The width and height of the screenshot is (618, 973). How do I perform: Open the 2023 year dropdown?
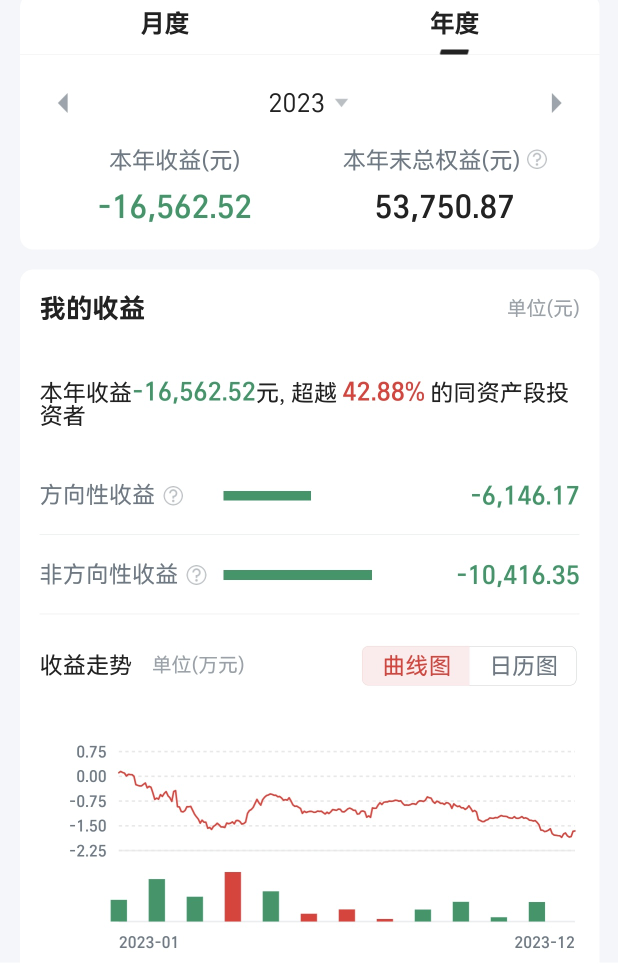pos(308,103)
